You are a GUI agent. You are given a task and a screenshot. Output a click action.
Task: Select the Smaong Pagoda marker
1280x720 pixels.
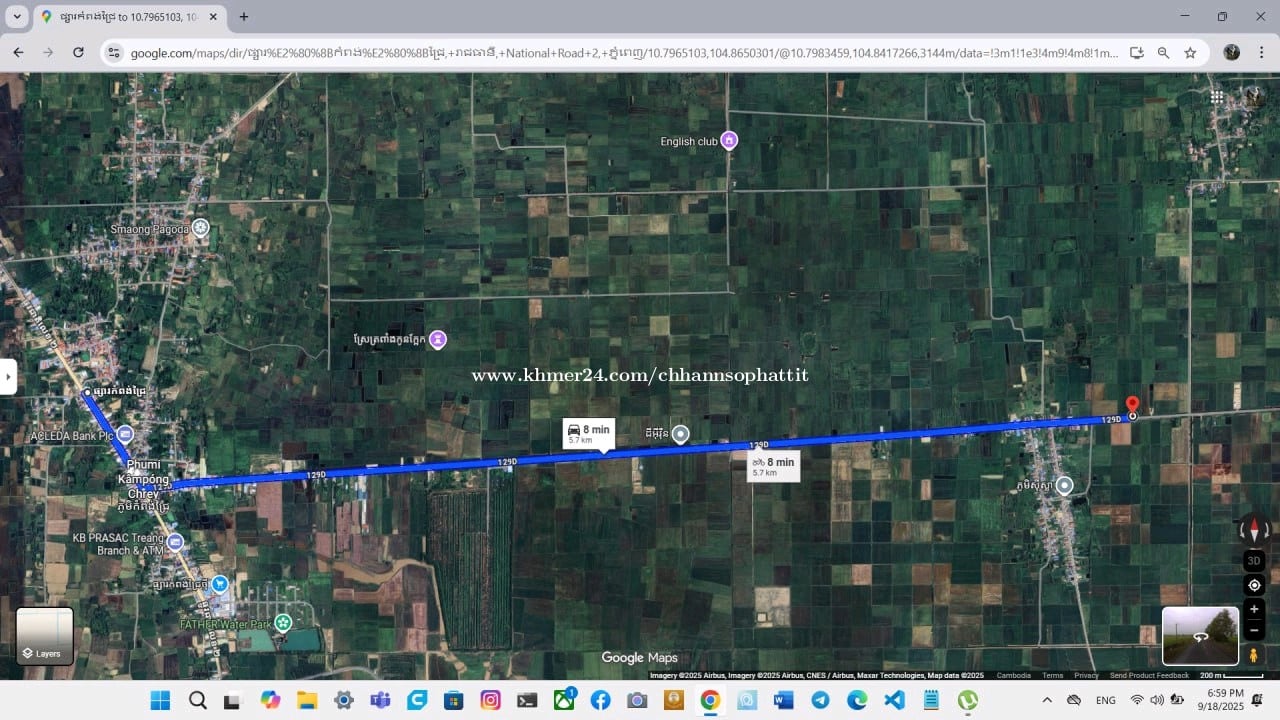pyautogui.click(x=201, y=228)
